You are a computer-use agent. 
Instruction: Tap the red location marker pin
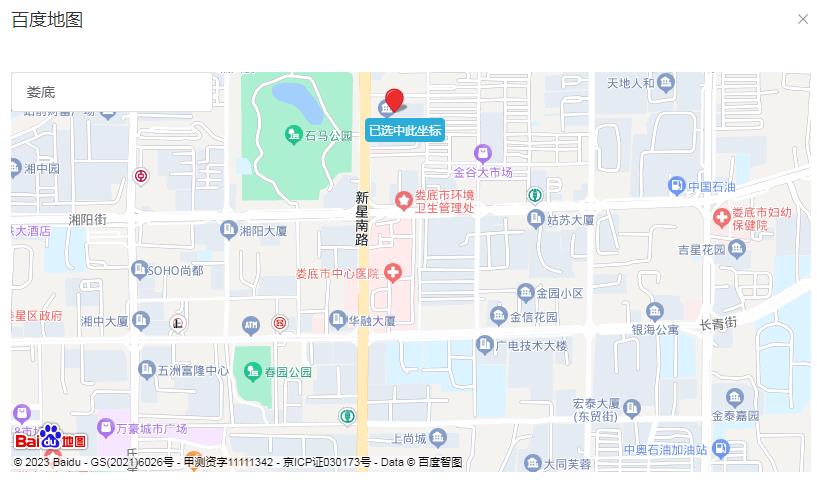(394, 100)
